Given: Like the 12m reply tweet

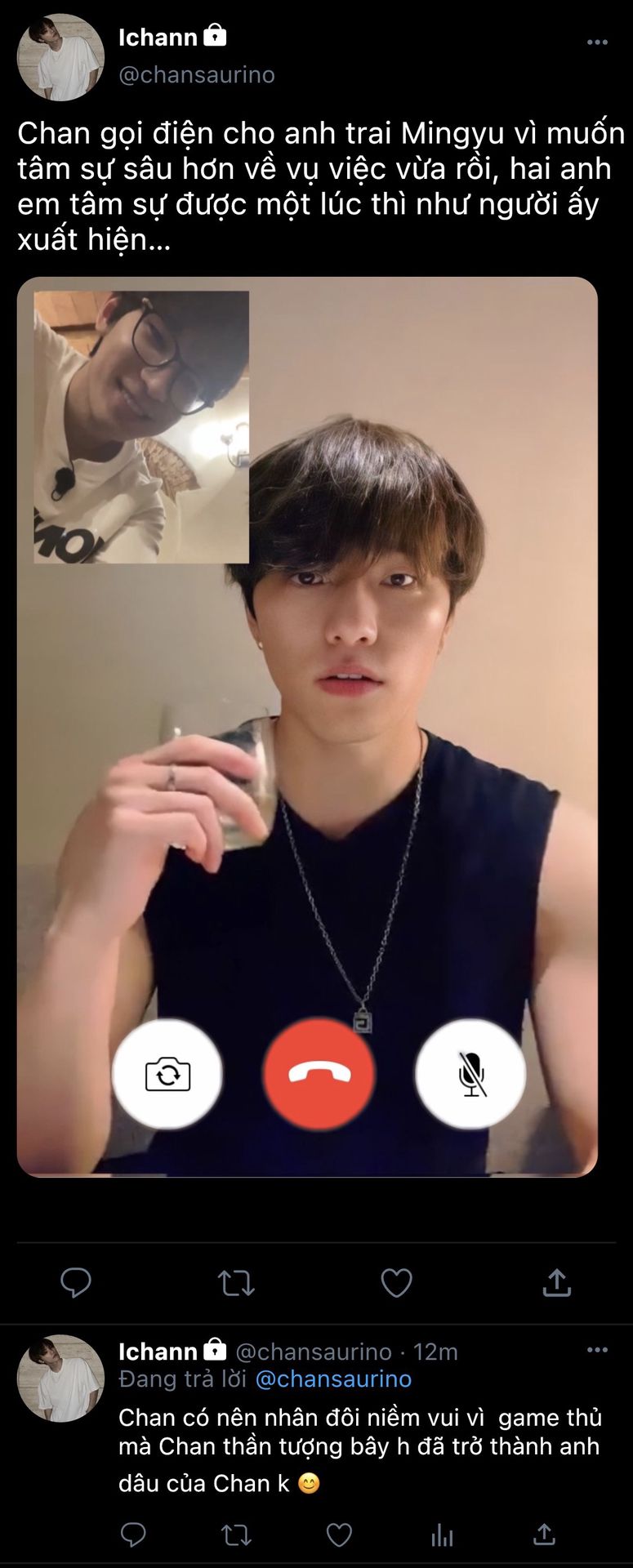Looking at the screenshot, I should point(339,1535).
